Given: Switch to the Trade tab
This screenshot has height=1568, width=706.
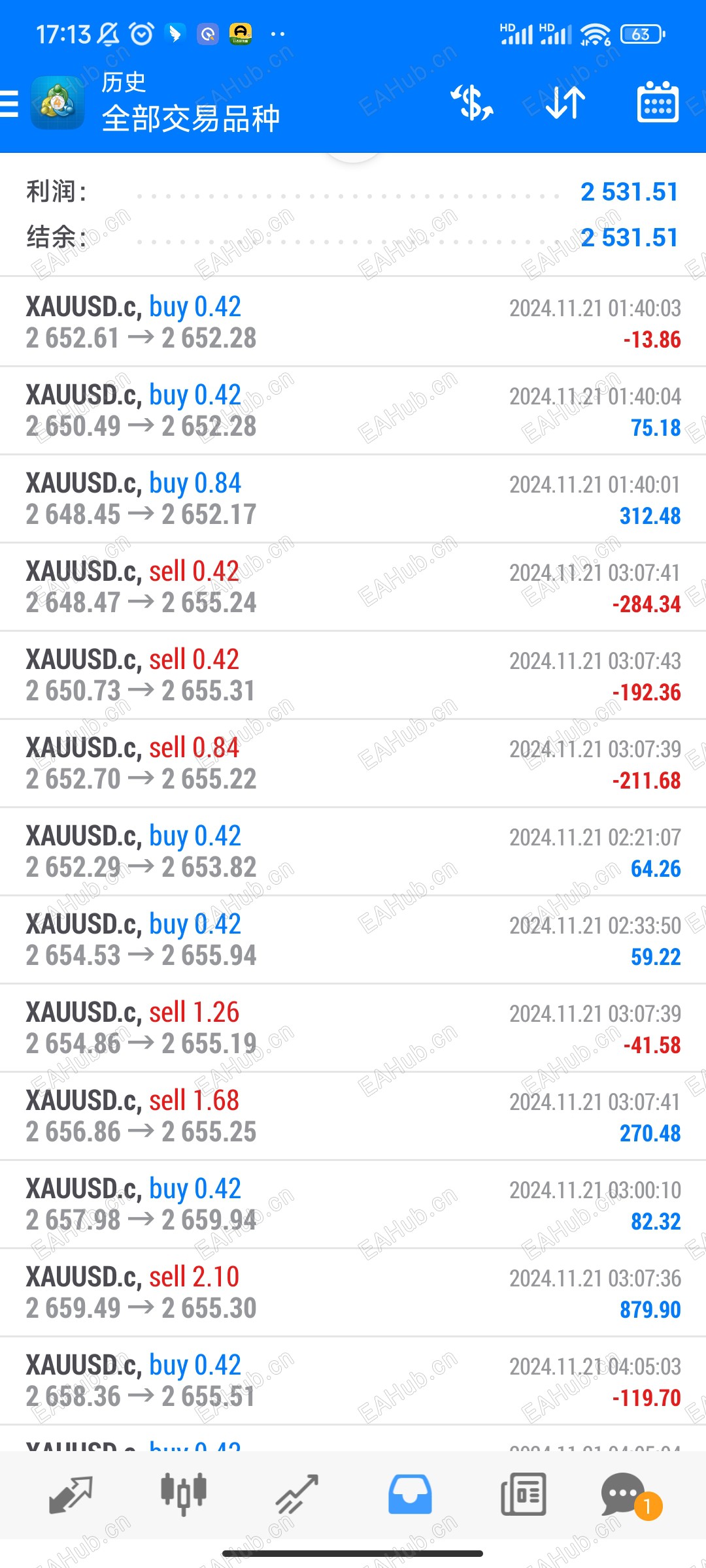Looking at the screenshot, I should [297, 1494].
